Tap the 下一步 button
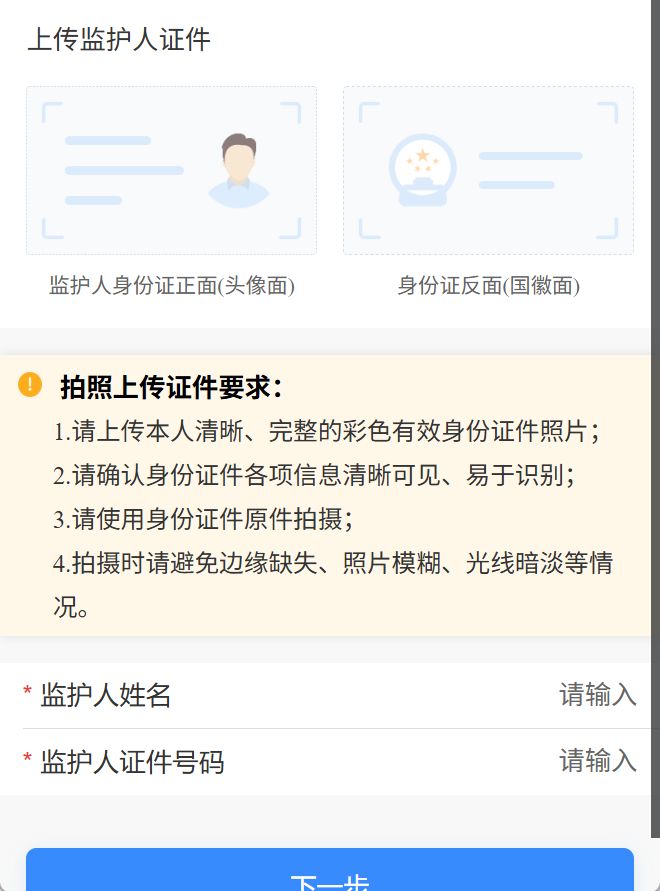 tap(330, 872)
